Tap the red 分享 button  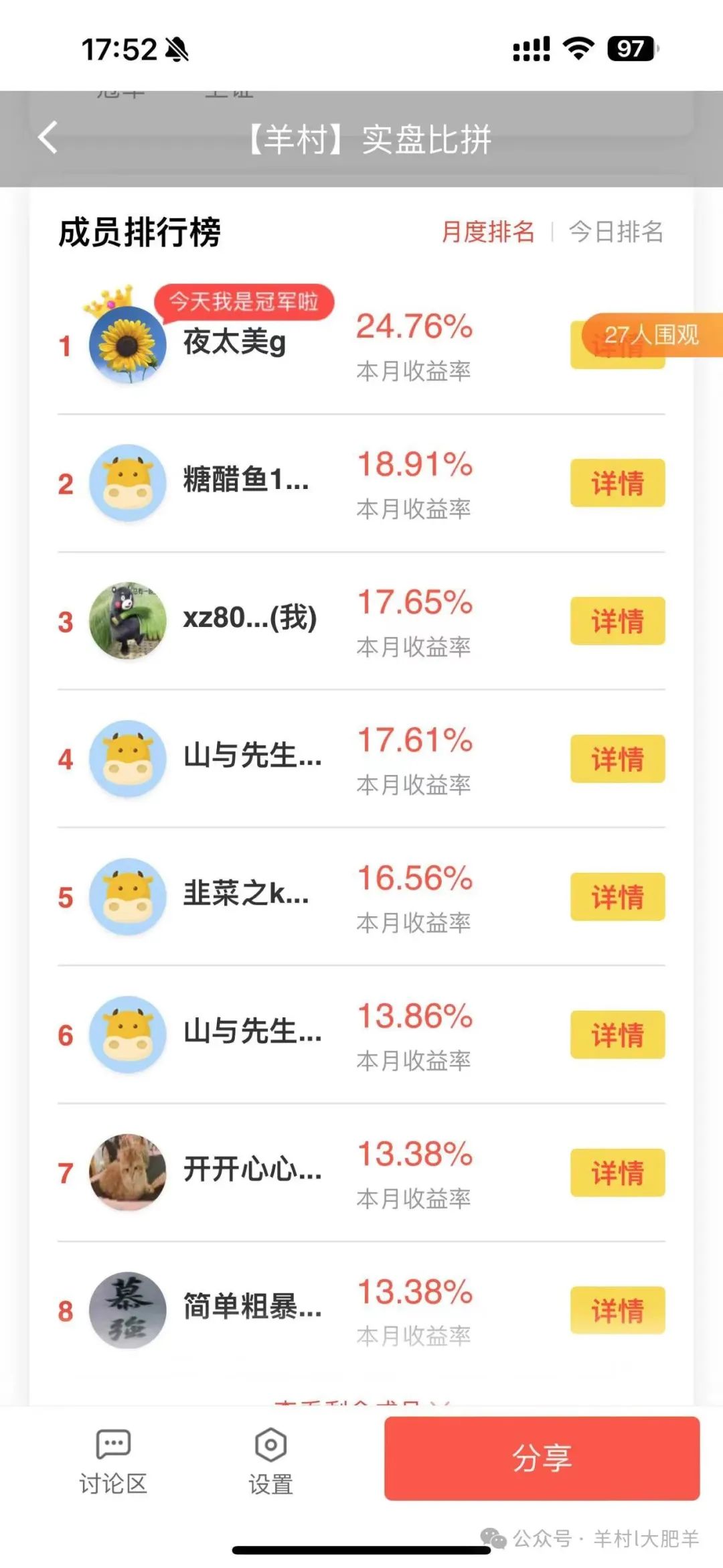pyautogui.click(x=542, y=1458)
